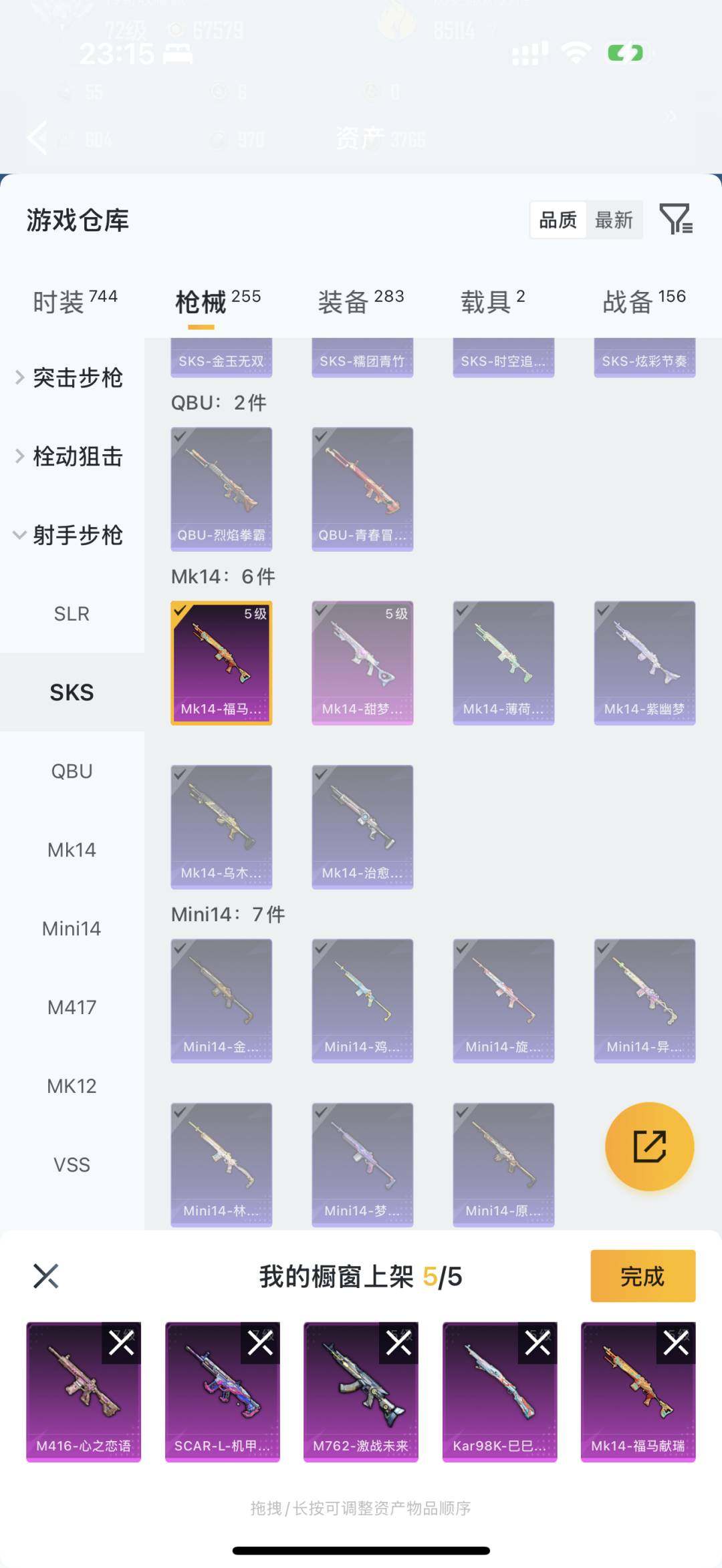Screen dimensions: 722x1568
Task: Open the 载具 tab
Action: [x=493, y=301]
